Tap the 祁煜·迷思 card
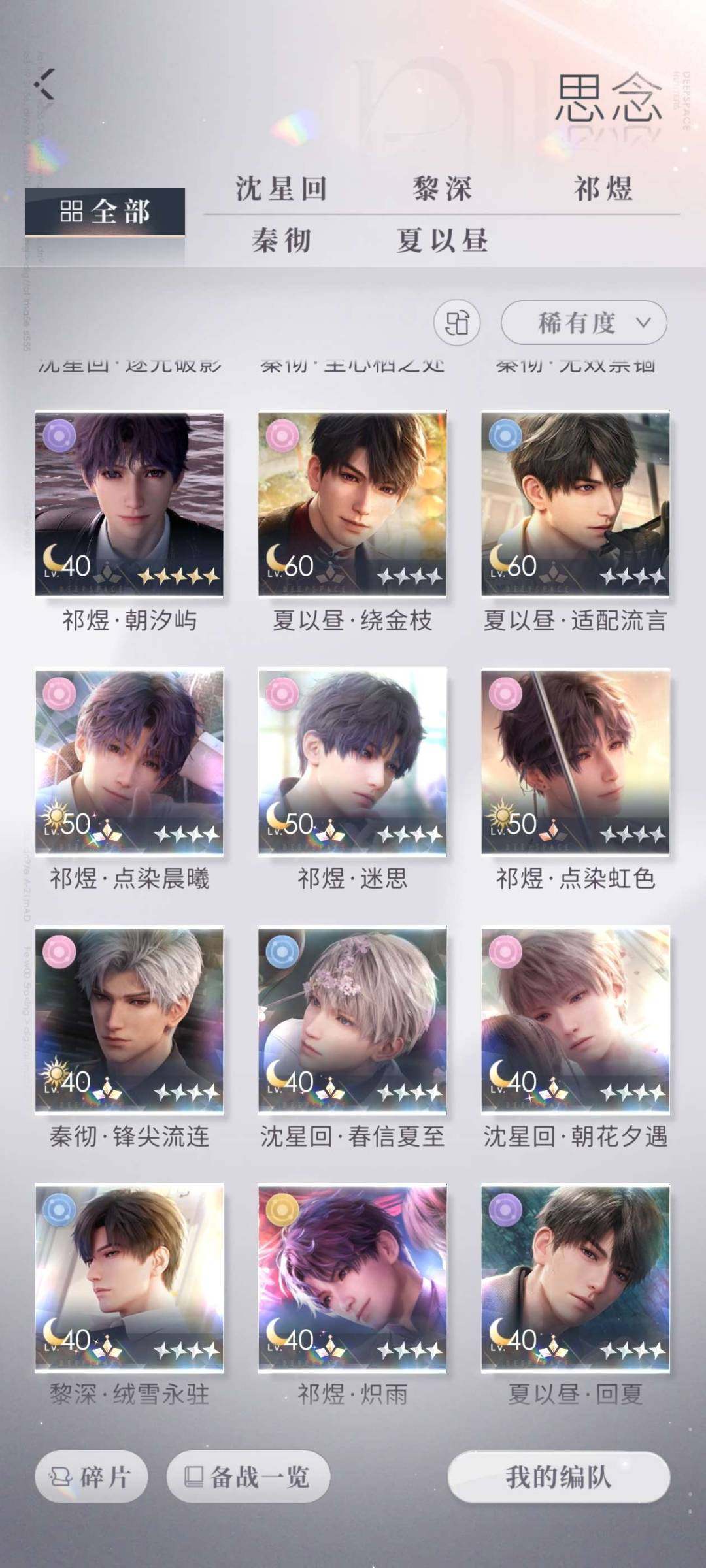 [352, 762]
